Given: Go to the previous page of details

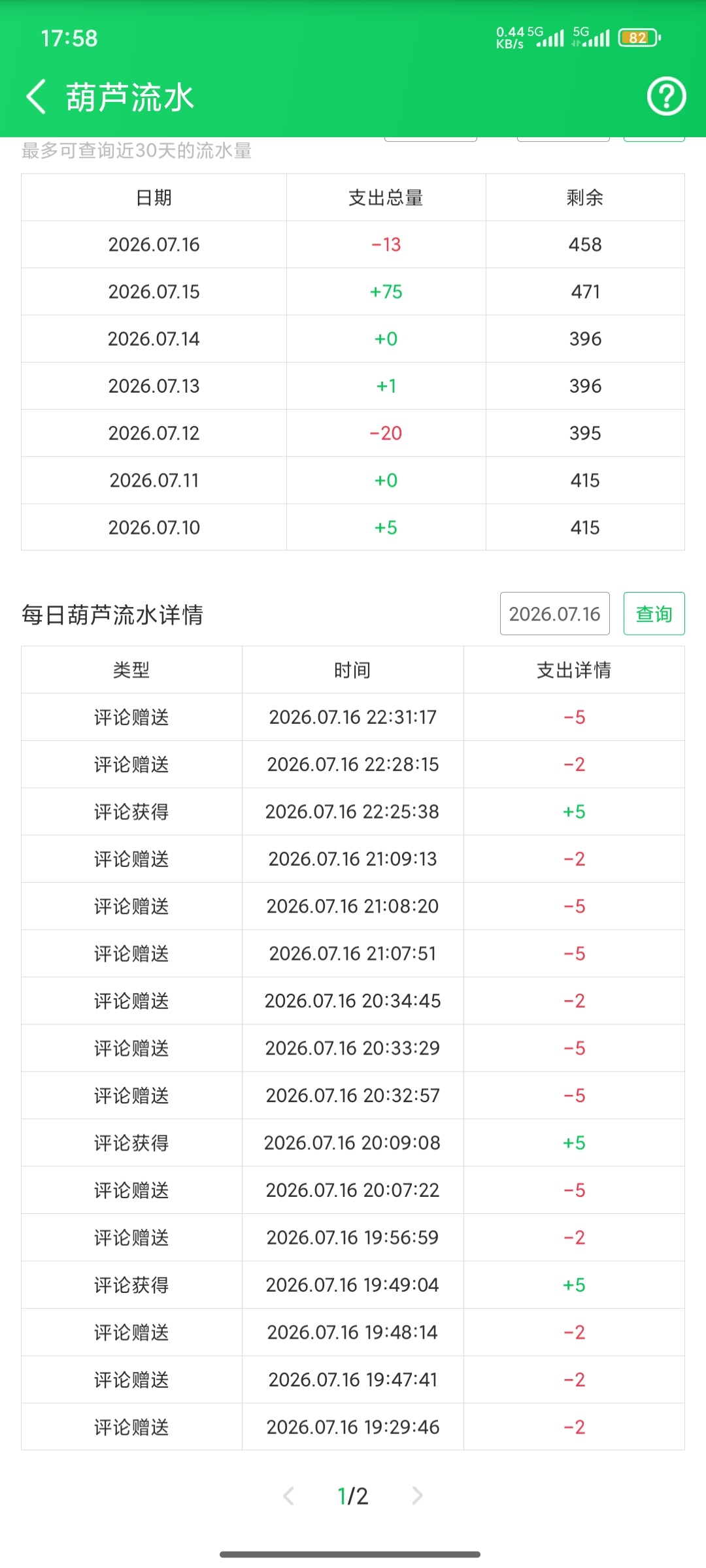Looking at the screenshot, I should (x=288, y=1495).
